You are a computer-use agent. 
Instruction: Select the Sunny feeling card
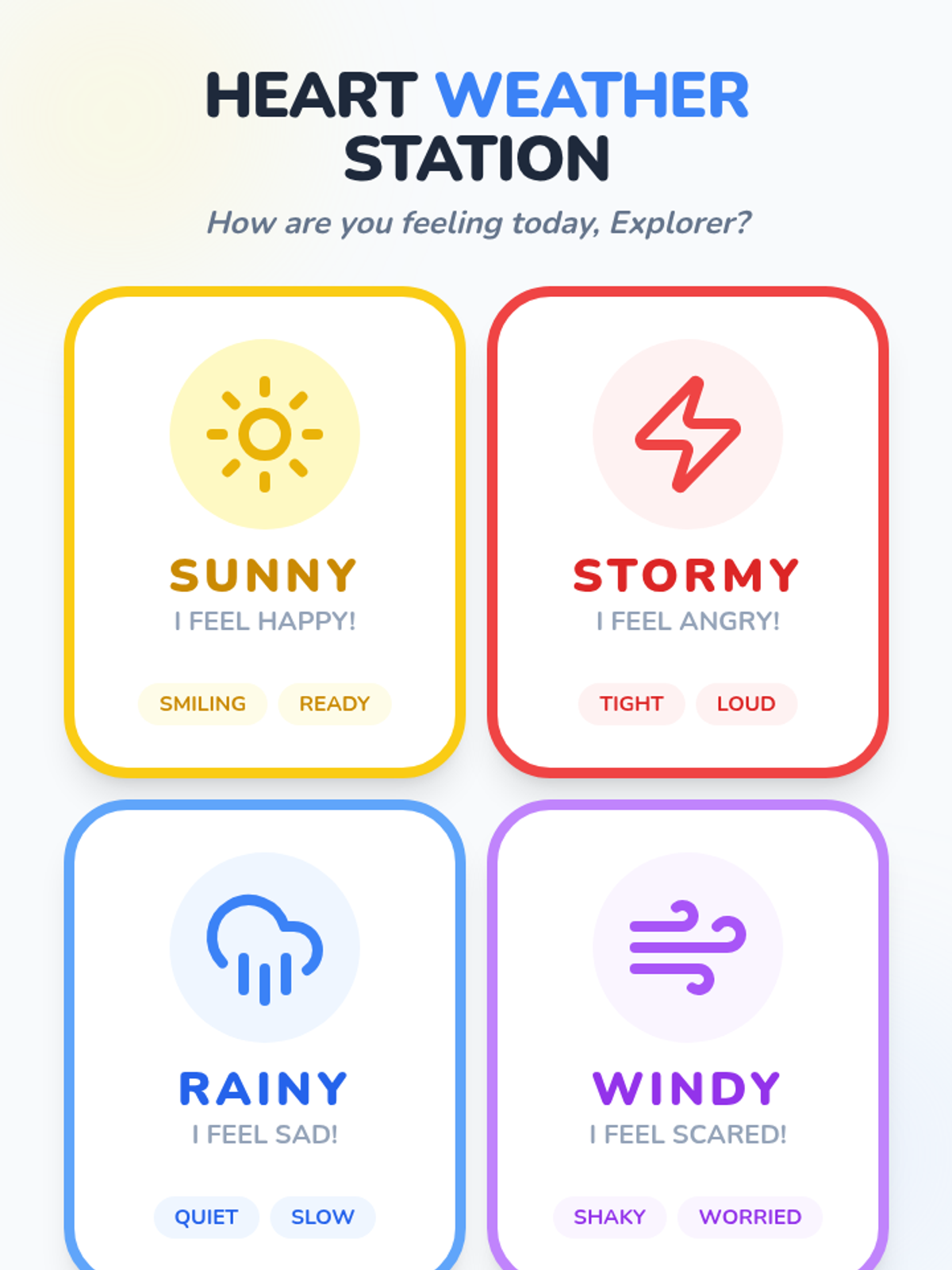(x=264, y=532)
